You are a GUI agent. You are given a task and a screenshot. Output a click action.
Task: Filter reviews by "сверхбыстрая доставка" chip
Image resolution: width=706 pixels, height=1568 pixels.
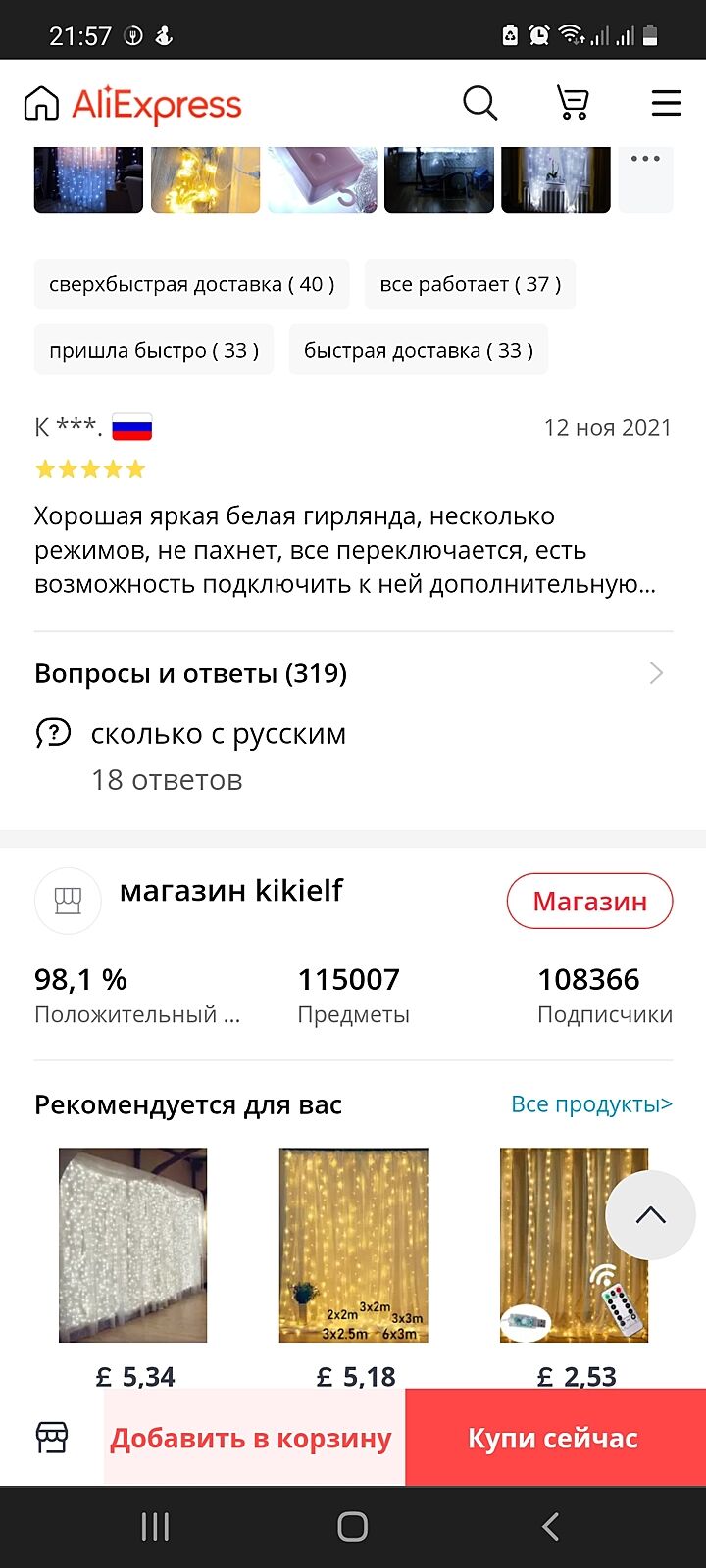click(x=192, y=284)
